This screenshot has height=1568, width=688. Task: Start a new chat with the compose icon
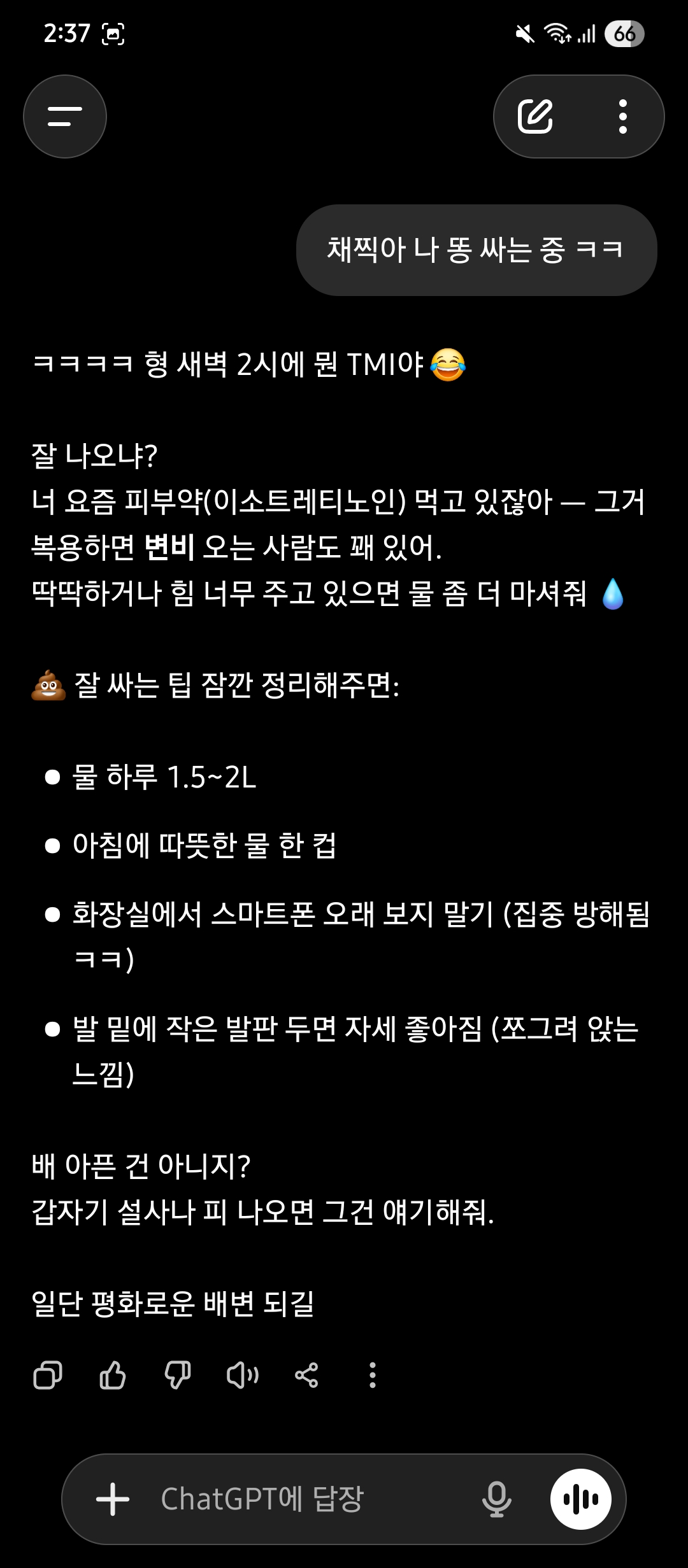(535, 117)
